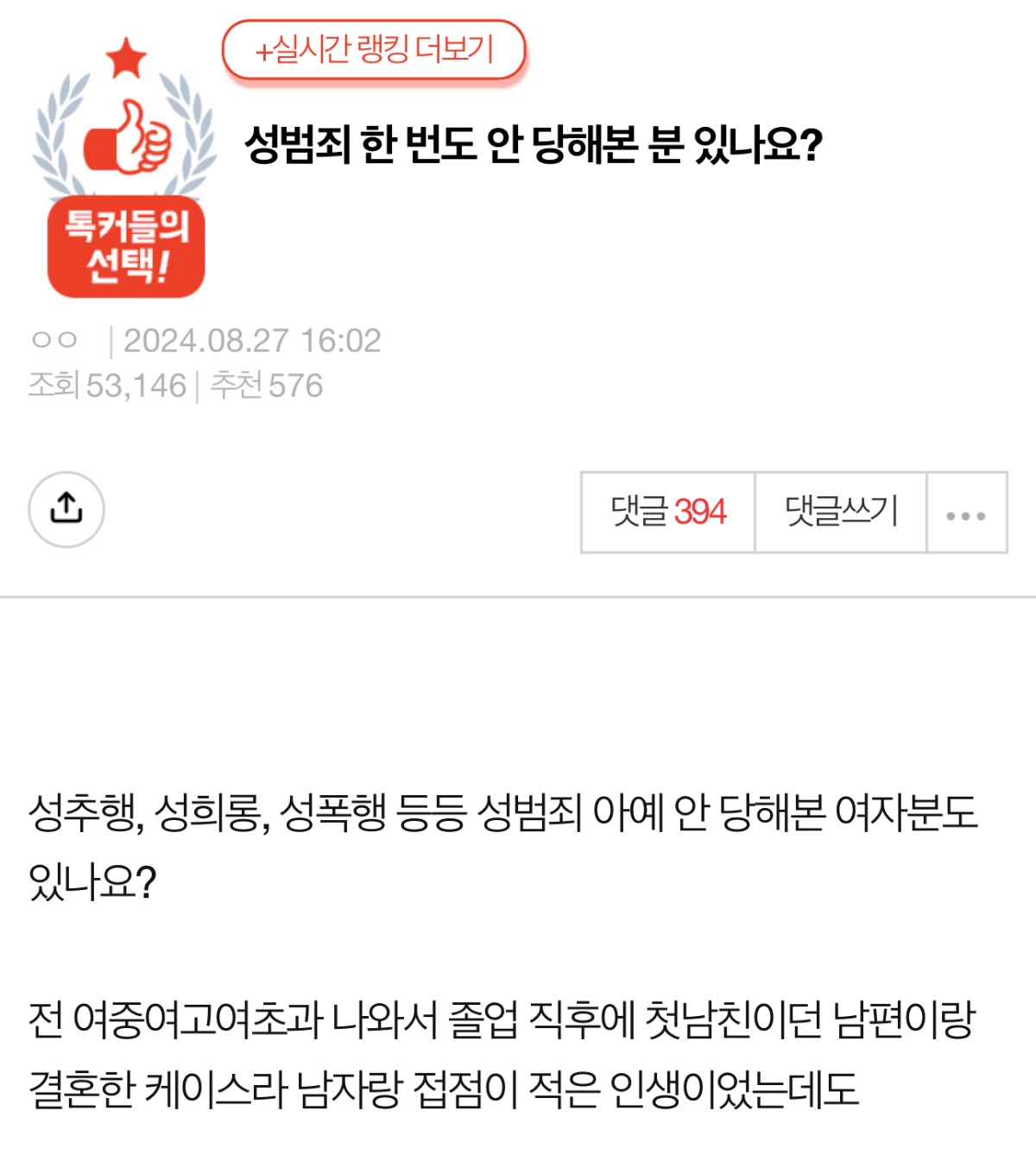The width and height of the screenshot is (1036, 1155).
Task: Open the three-dot overflow menu
Action: [x=965, y=514]
